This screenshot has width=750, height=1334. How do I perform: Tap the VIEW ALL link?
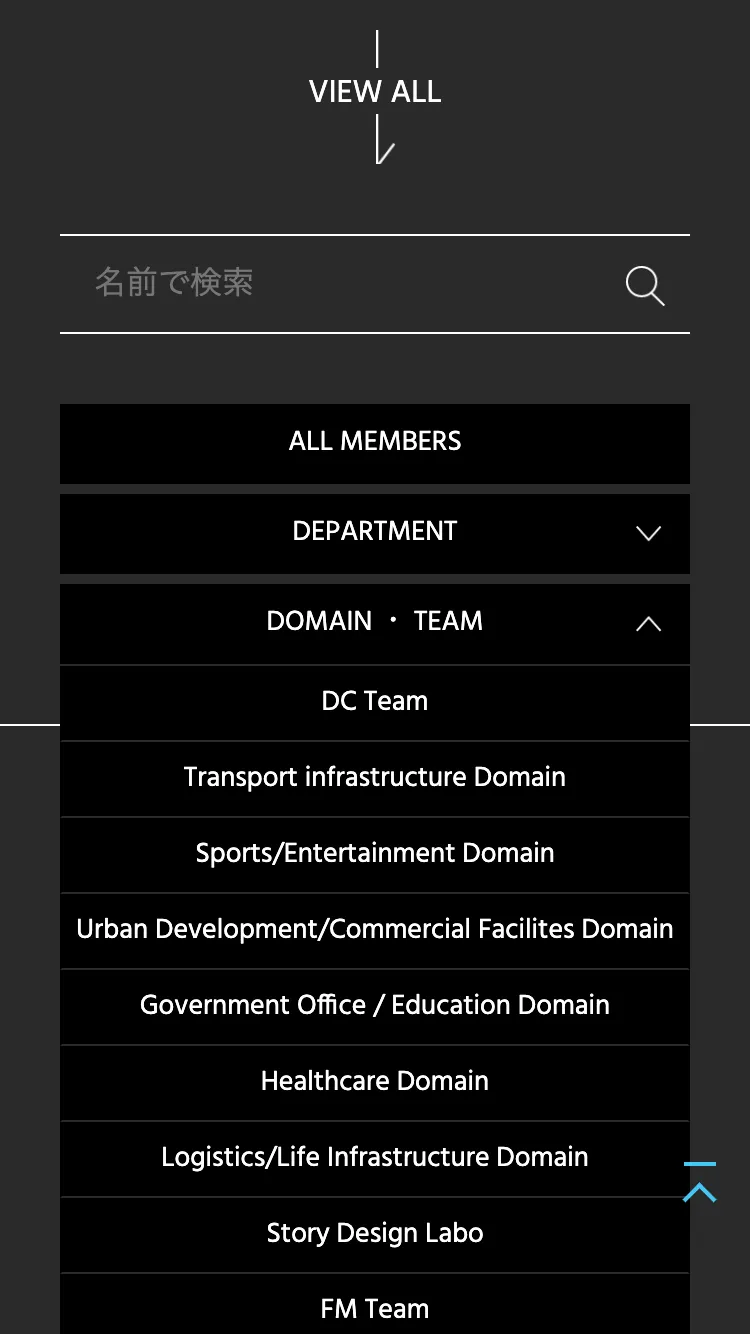click(375, 93)
